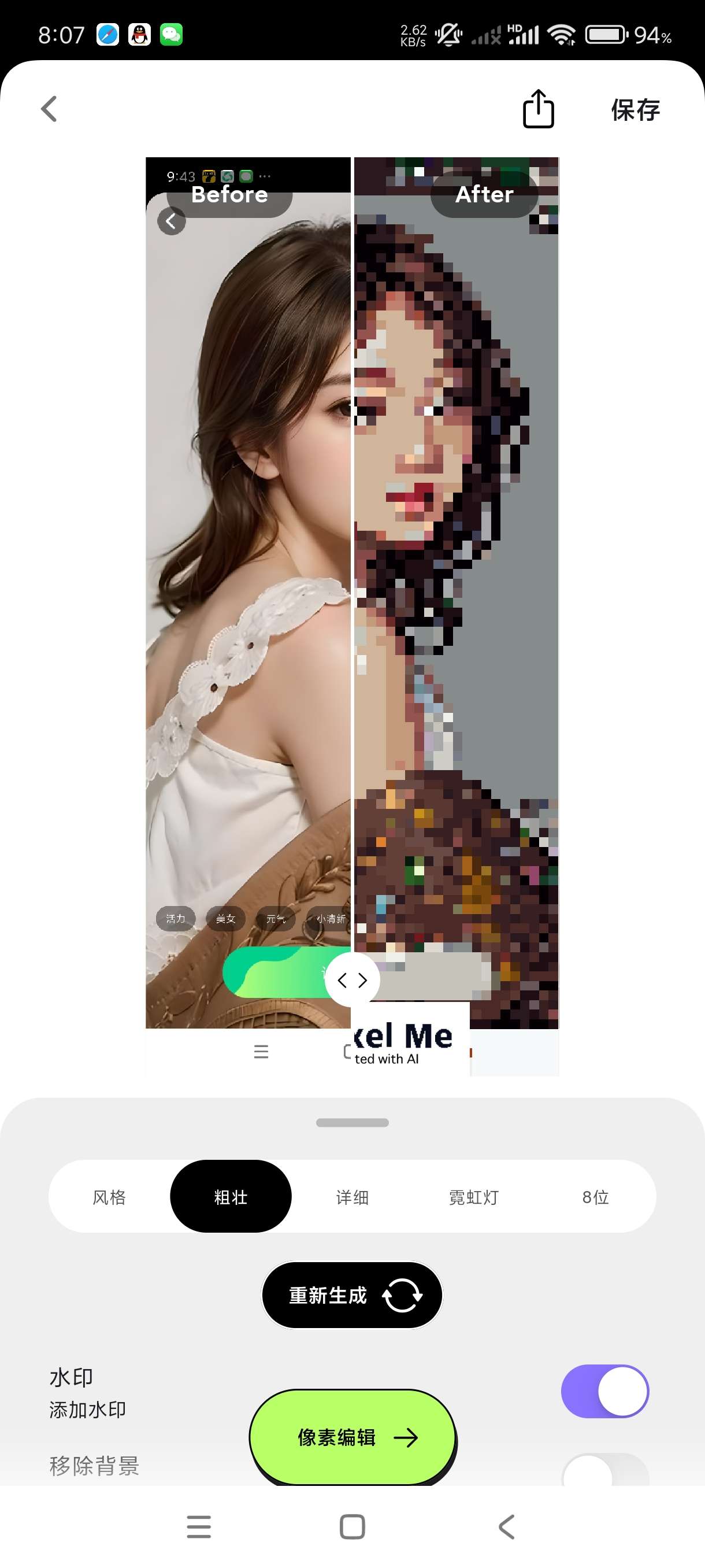
Task: Go to home screen via system button
Action: [352, 1526]
